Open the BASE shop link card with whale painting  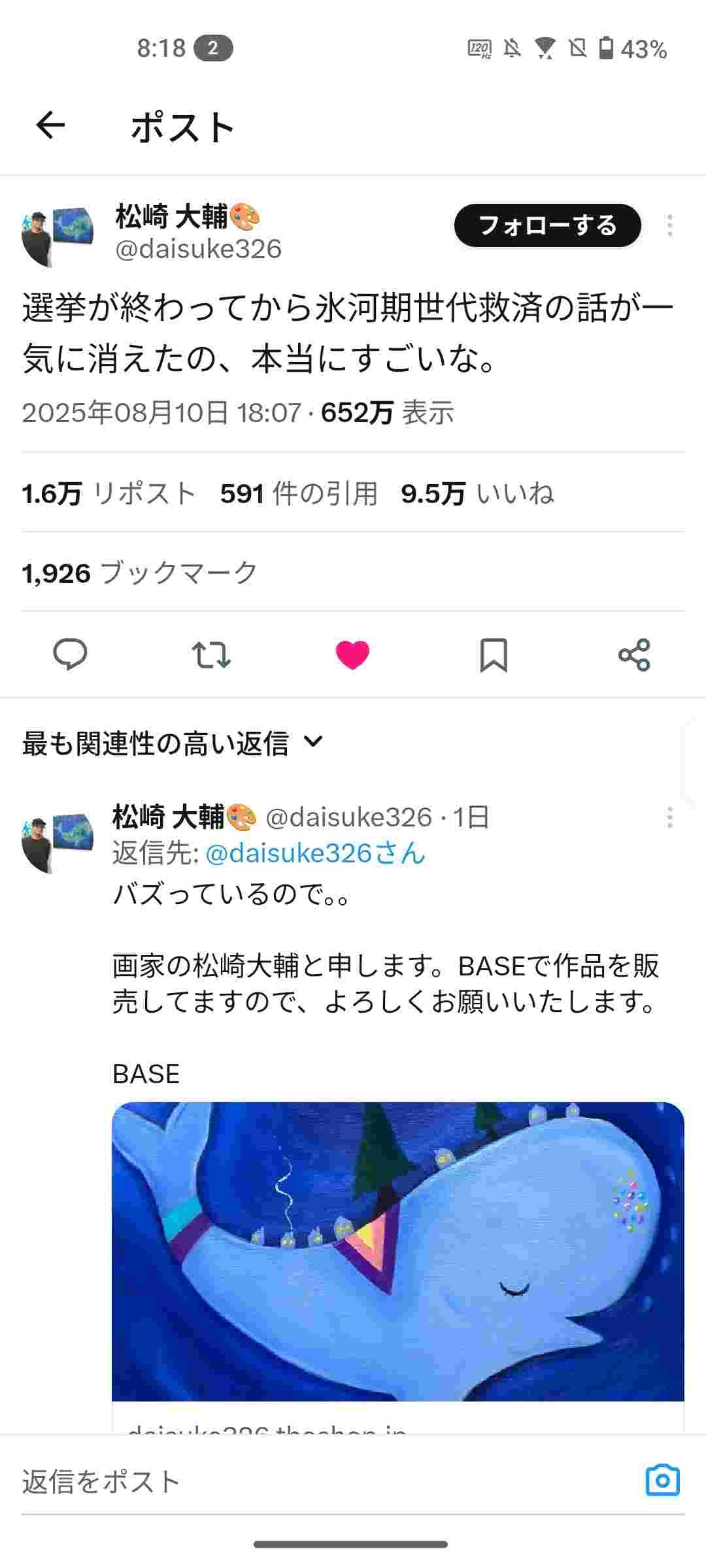pyautogui.click(x=397, y=1251)
